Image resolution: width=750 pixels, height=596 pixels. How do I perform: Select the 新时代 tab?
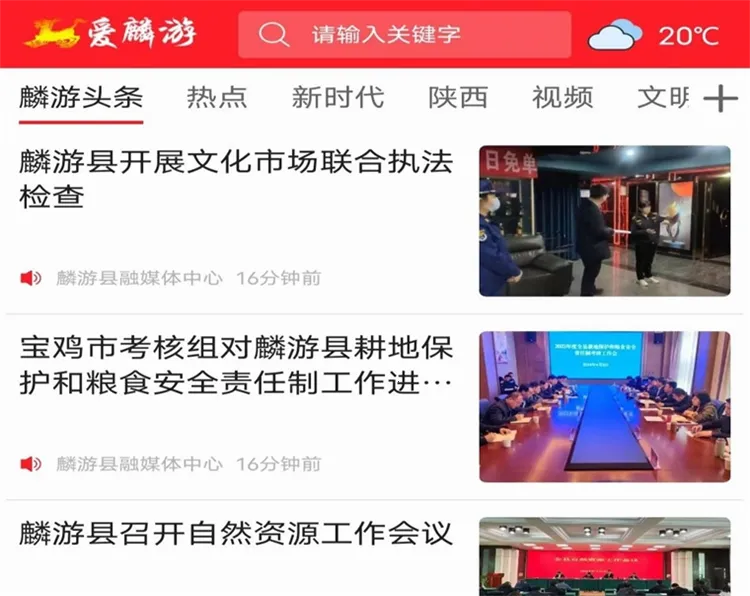click(x=337, y=97)
